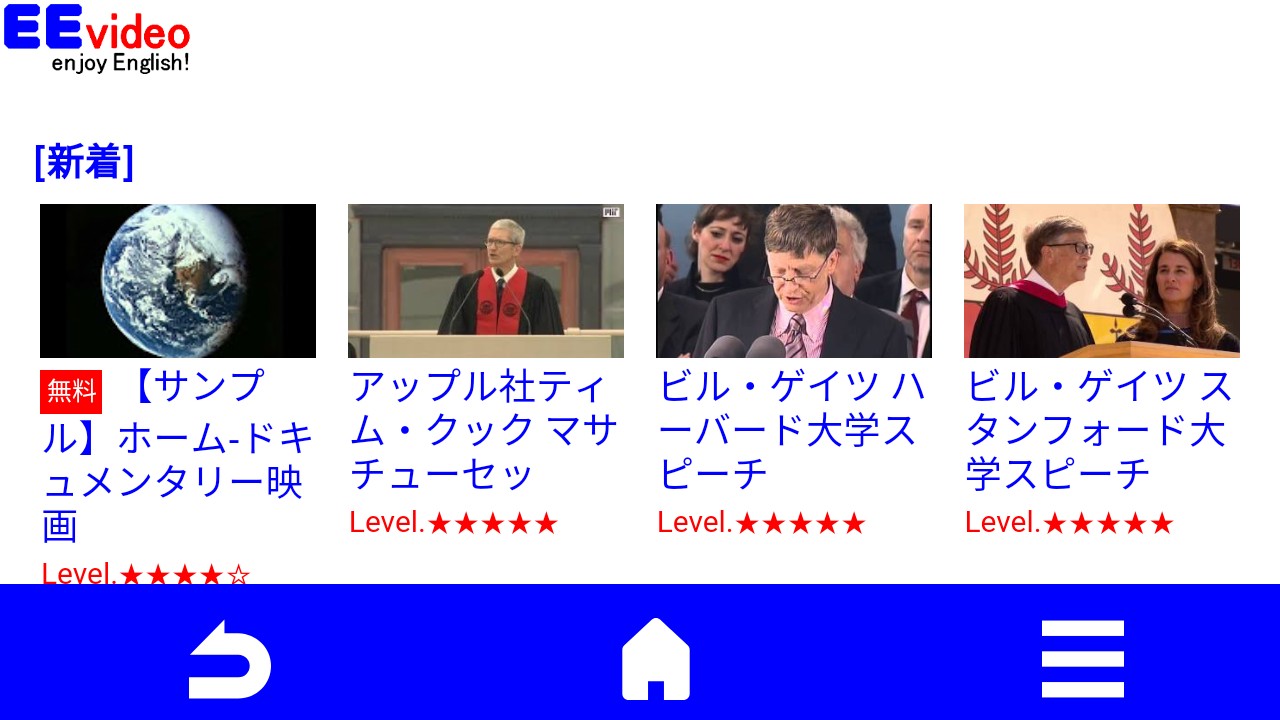Tap the ビル・ゲイツ スタンフォード大学スピーチ title link
Image resolution: width=1280 pixels, height=720 pixels.
1098,430
